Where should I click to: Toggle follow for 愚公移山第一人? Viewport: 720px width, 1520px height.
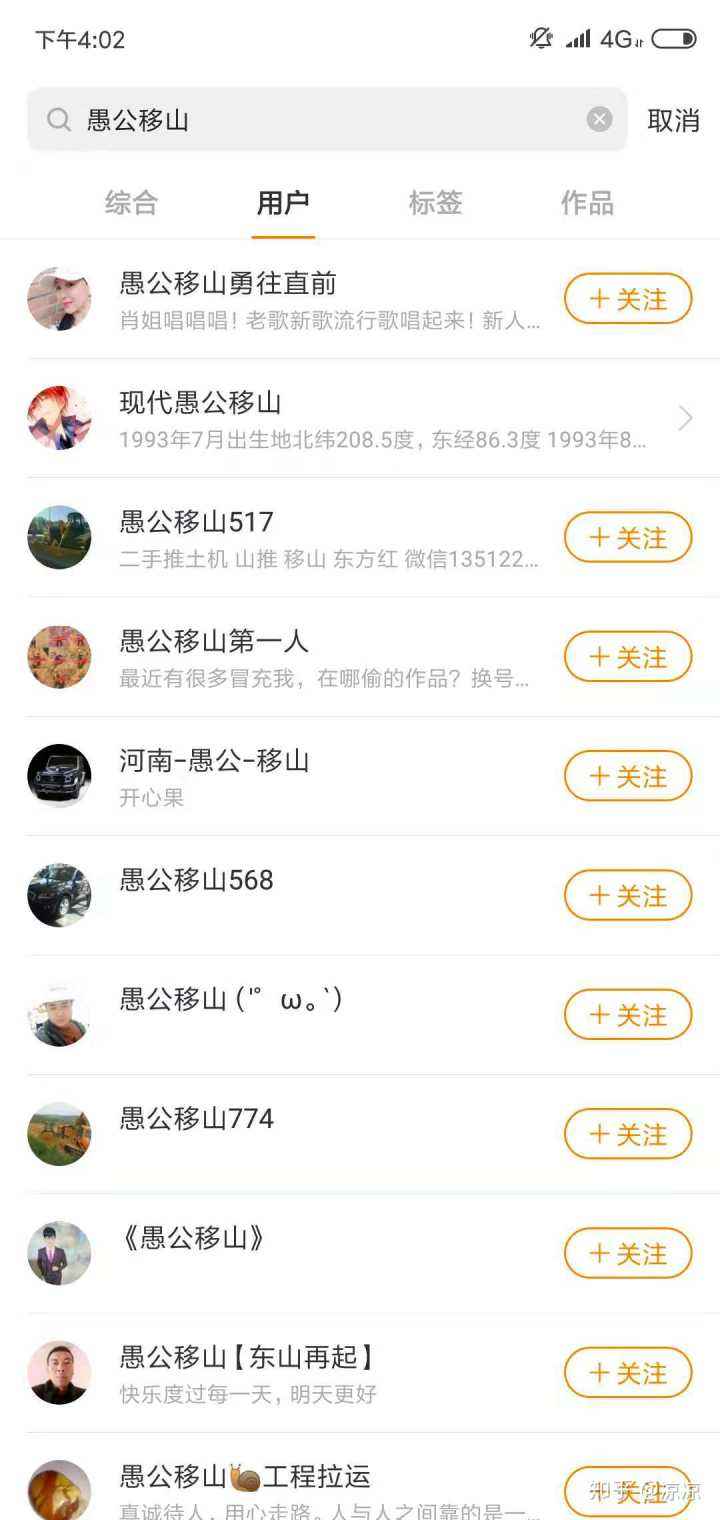coord(627,656)
